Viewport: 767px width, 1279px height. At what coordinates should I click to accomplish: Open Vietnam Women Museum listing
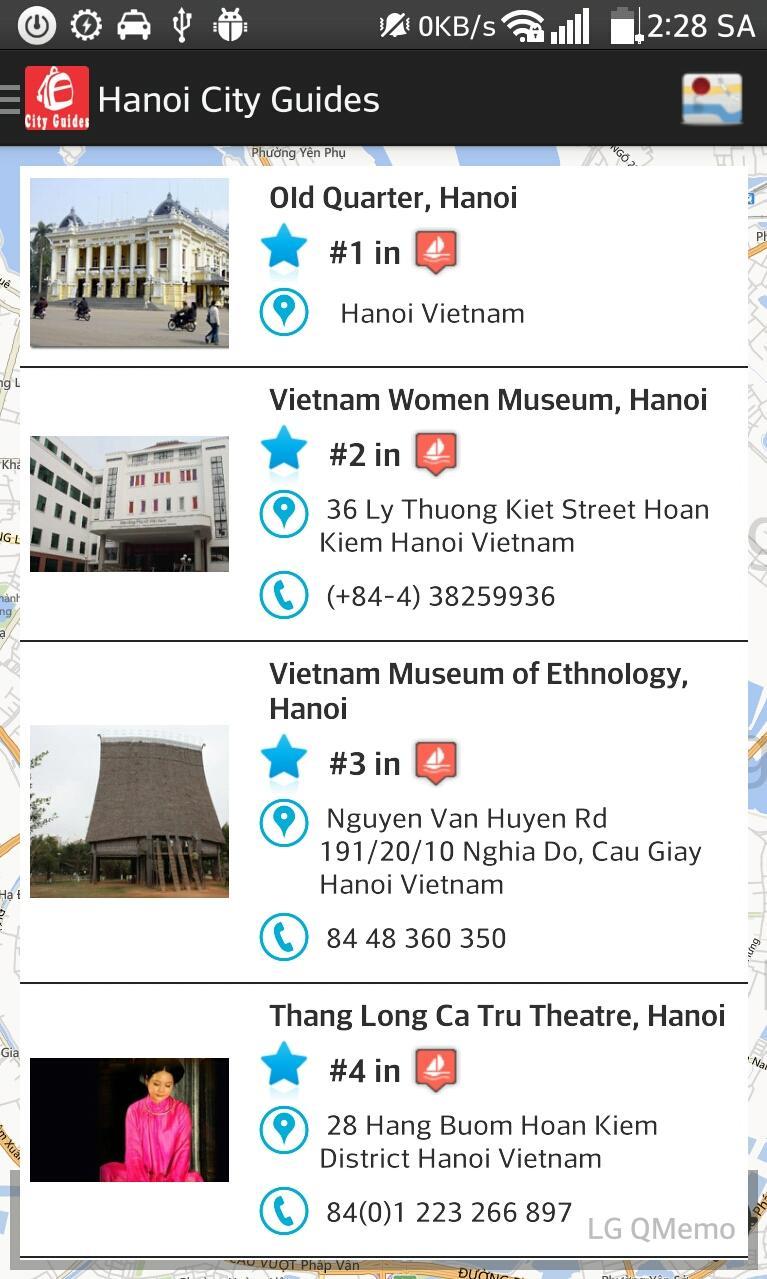488,400
